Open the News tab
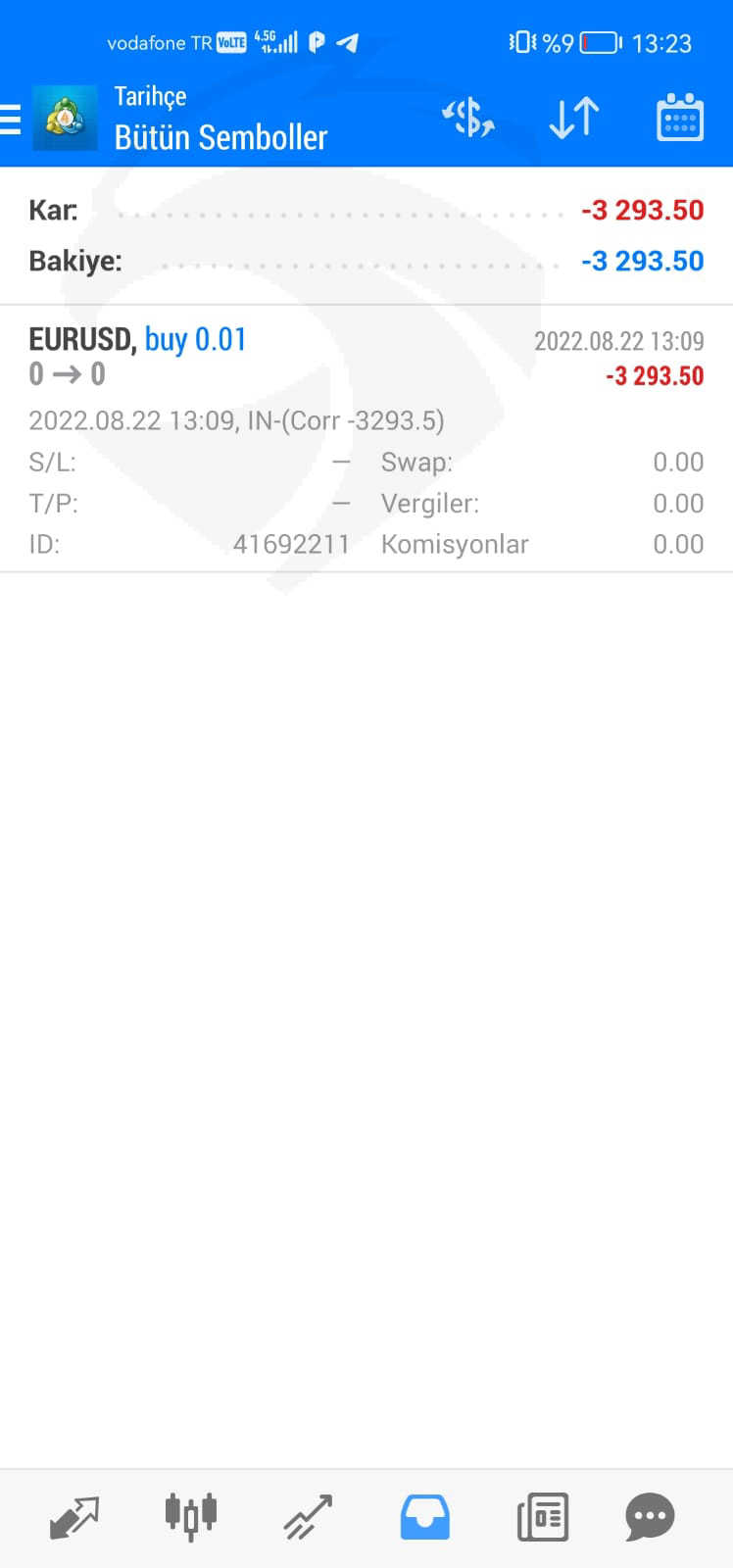 (x=542, y=1518)
